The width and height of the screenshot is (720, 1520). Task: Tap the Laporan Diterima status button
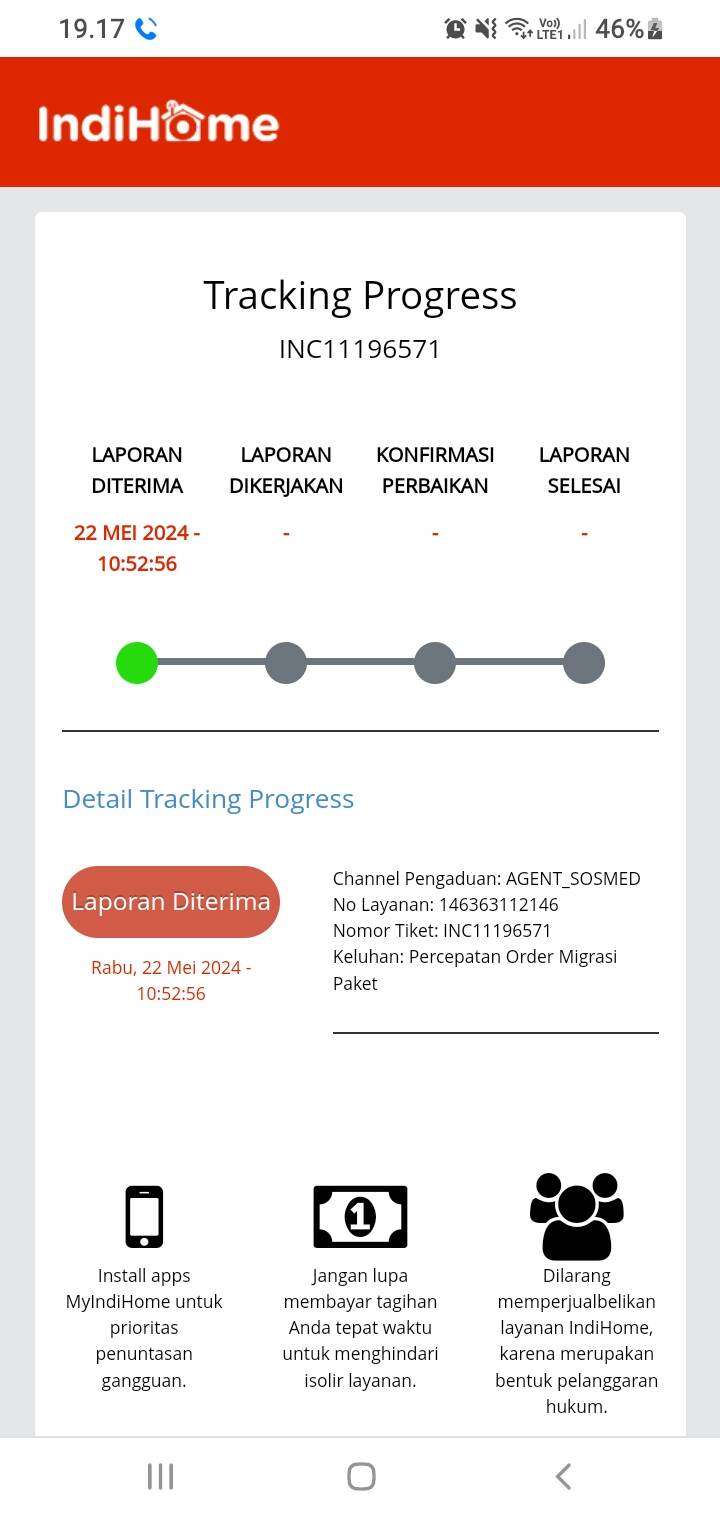[171, 901]
